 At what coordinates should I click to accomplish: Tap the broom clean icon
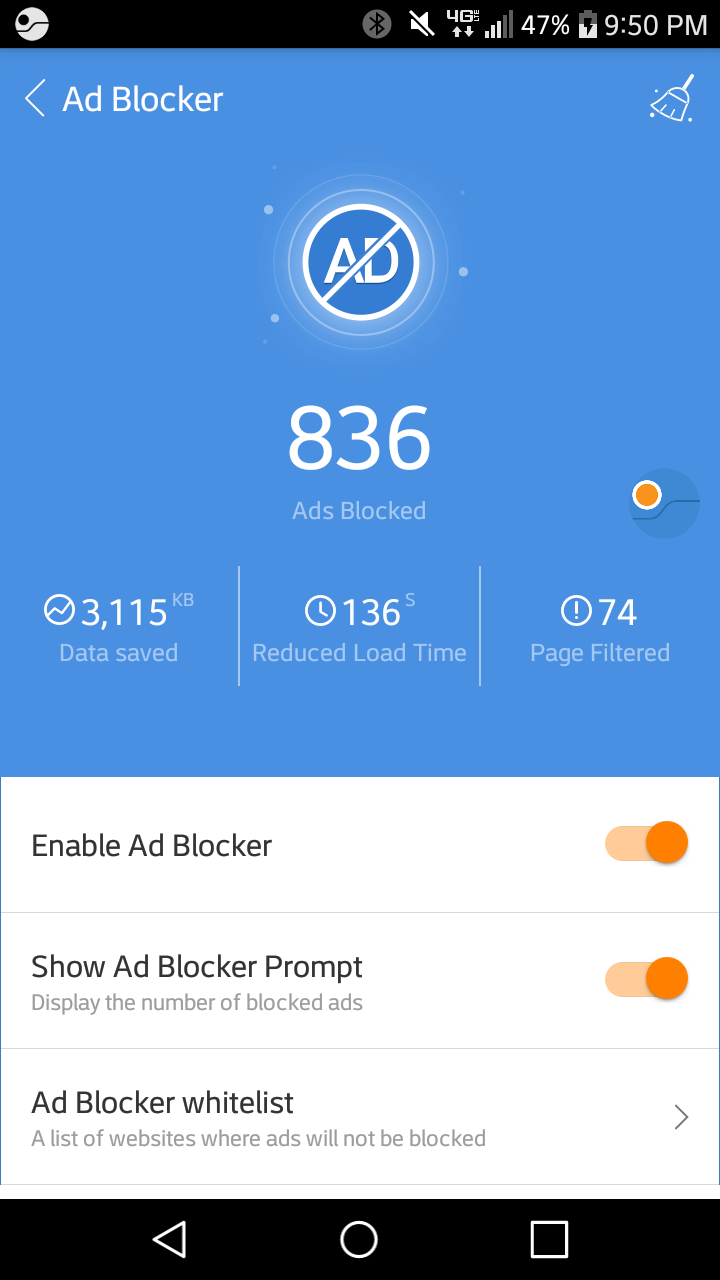pyautogui.click(x=672, y=99)
